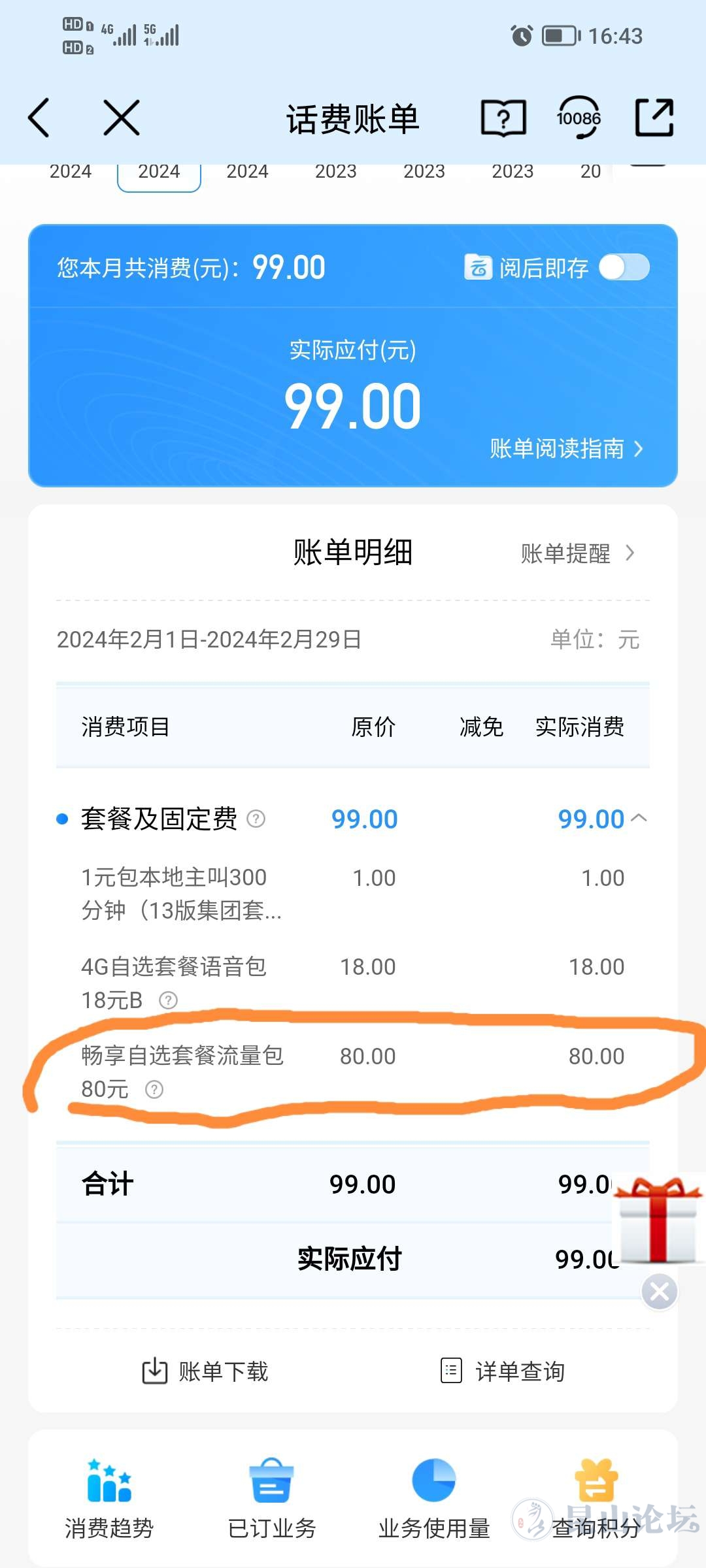Open 查询积分

click(x=596, y=1497)
